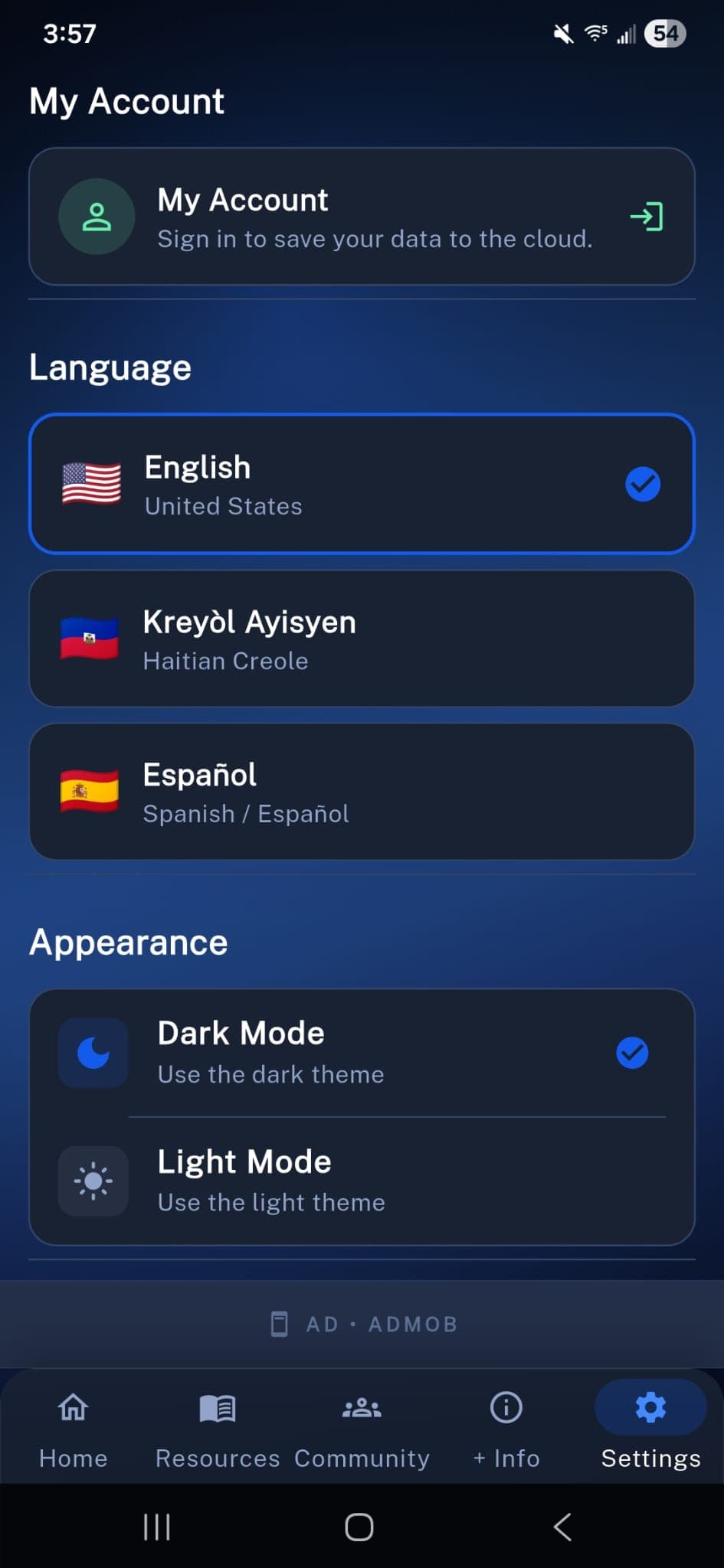724x1568 pixels.
Task: Tap the Light Mode sun icon
Action: pyautogui.click(x=93, y=1181)
